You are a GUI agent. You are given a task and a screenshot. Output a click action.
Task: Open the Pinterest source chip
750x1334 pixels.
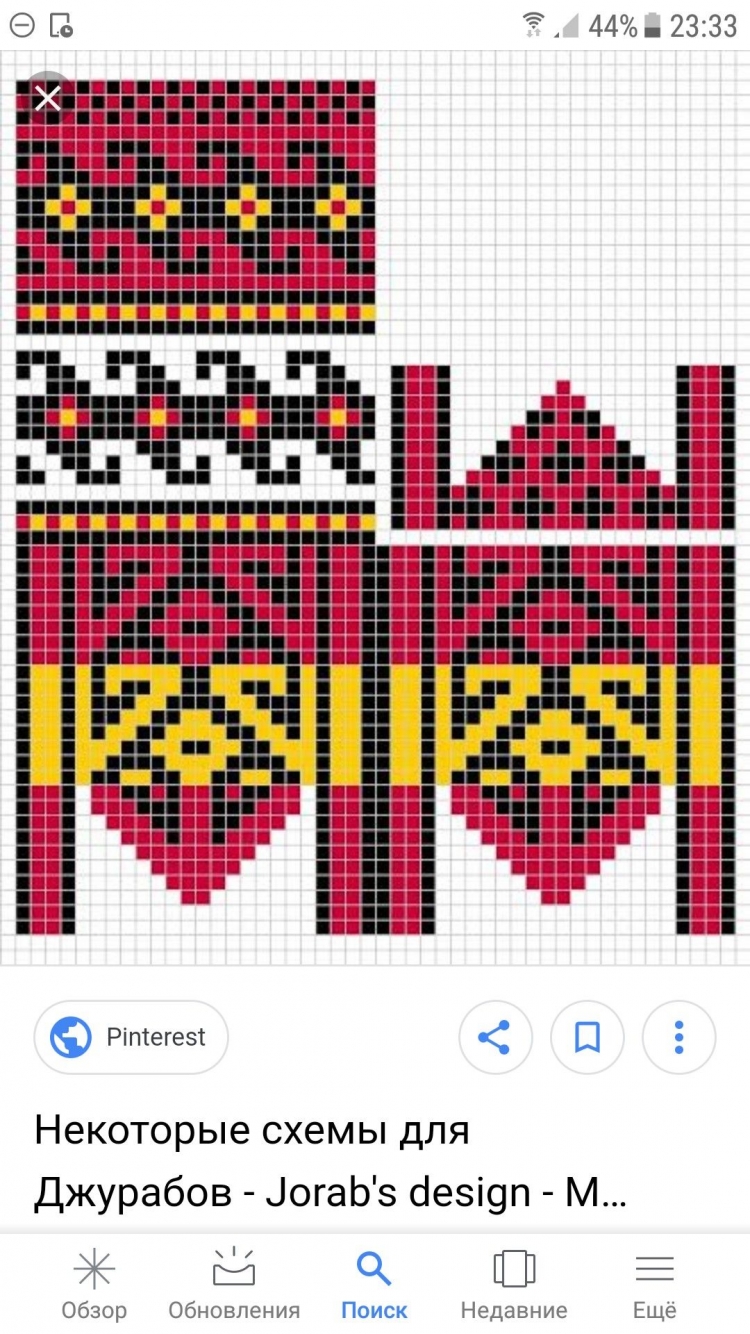(131, 1037)
